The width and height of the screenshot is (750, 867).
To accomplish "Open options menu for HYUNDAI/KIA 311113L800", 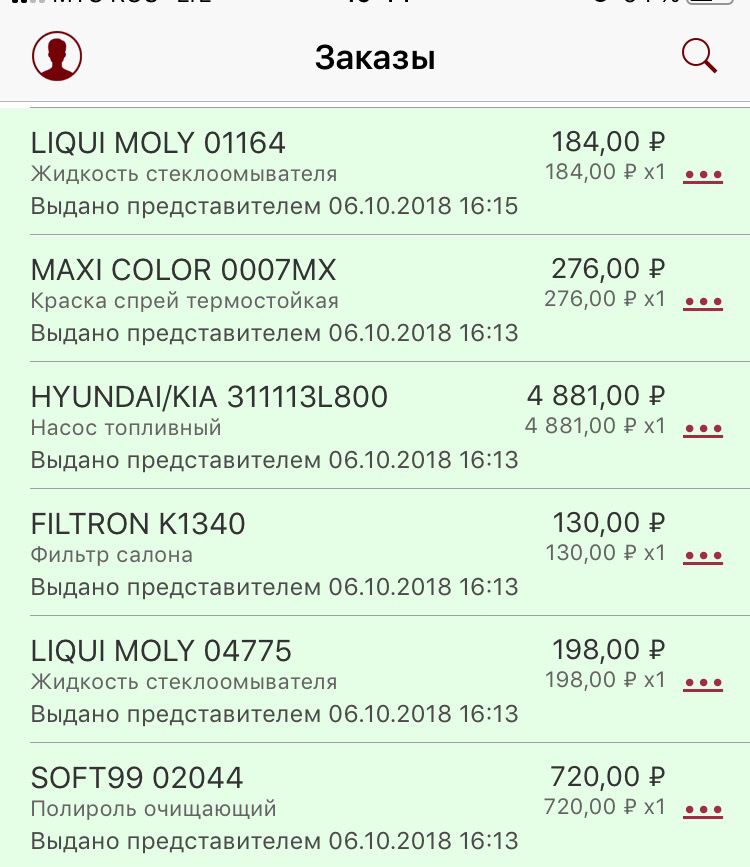I will tap(703, 426).
